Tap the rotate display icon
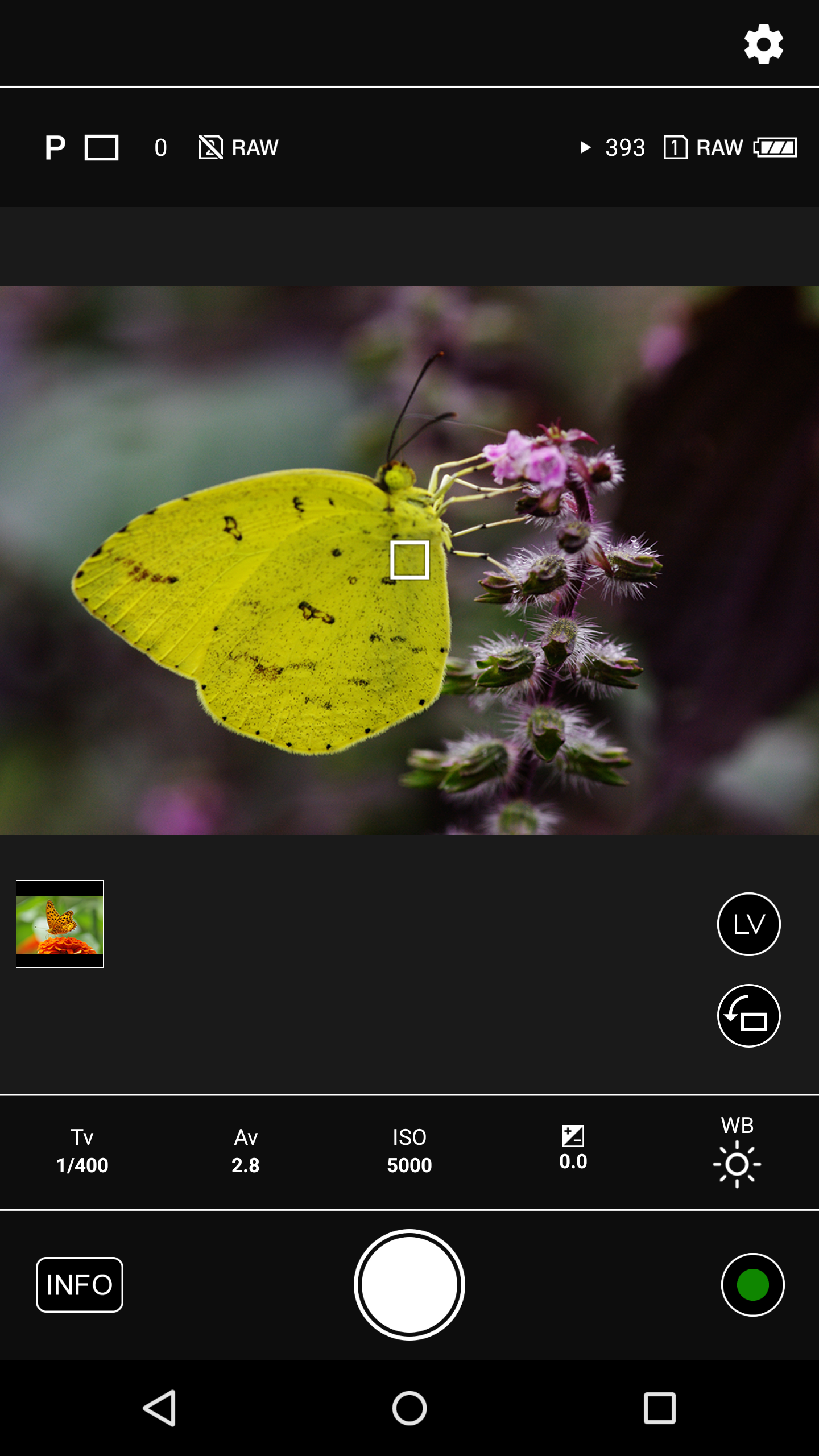This screenshot has width=819, height=1456. point(748,1016)
